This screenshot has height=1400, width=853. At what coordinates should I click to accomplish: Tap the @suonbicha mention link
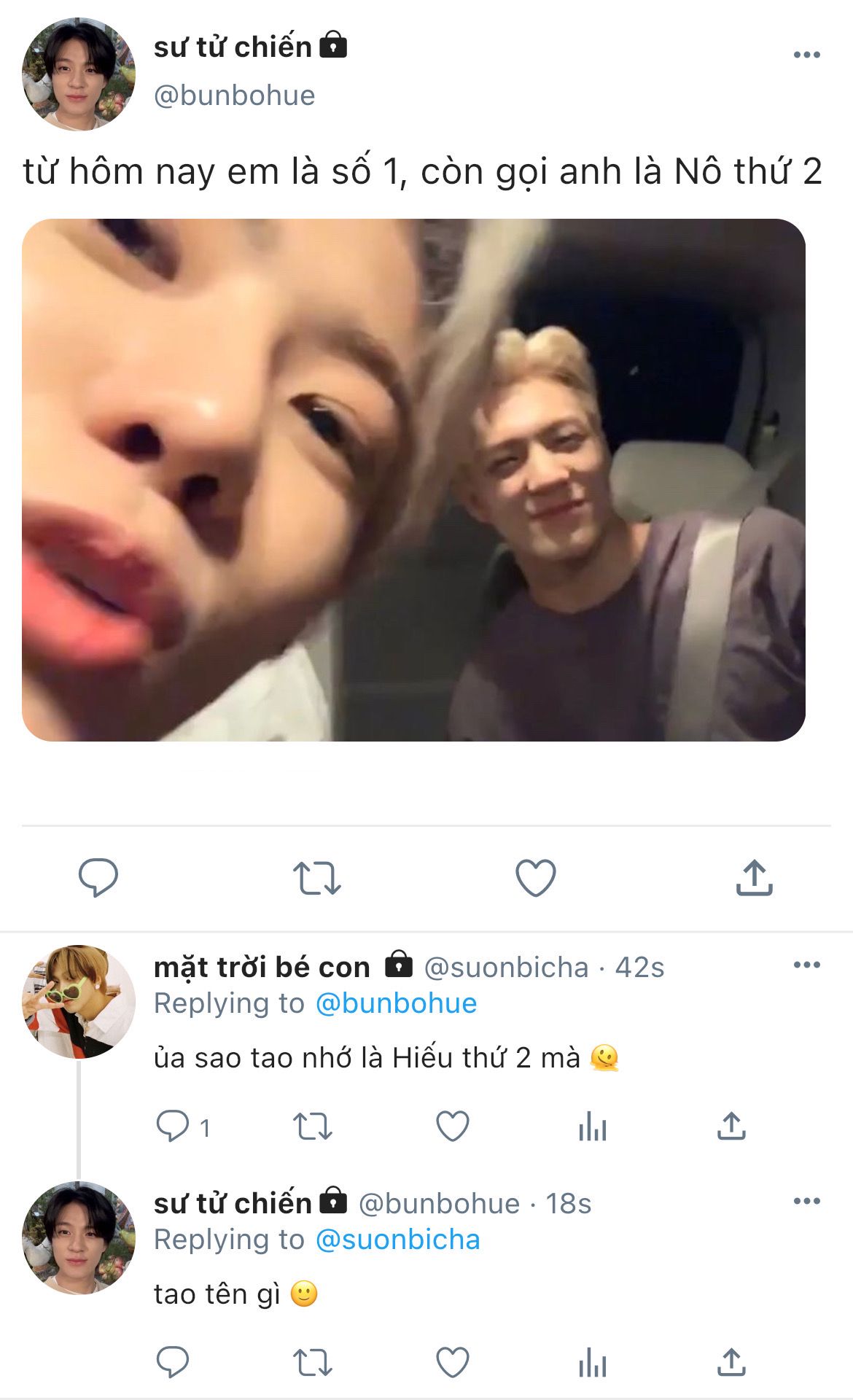point(398,1240)
